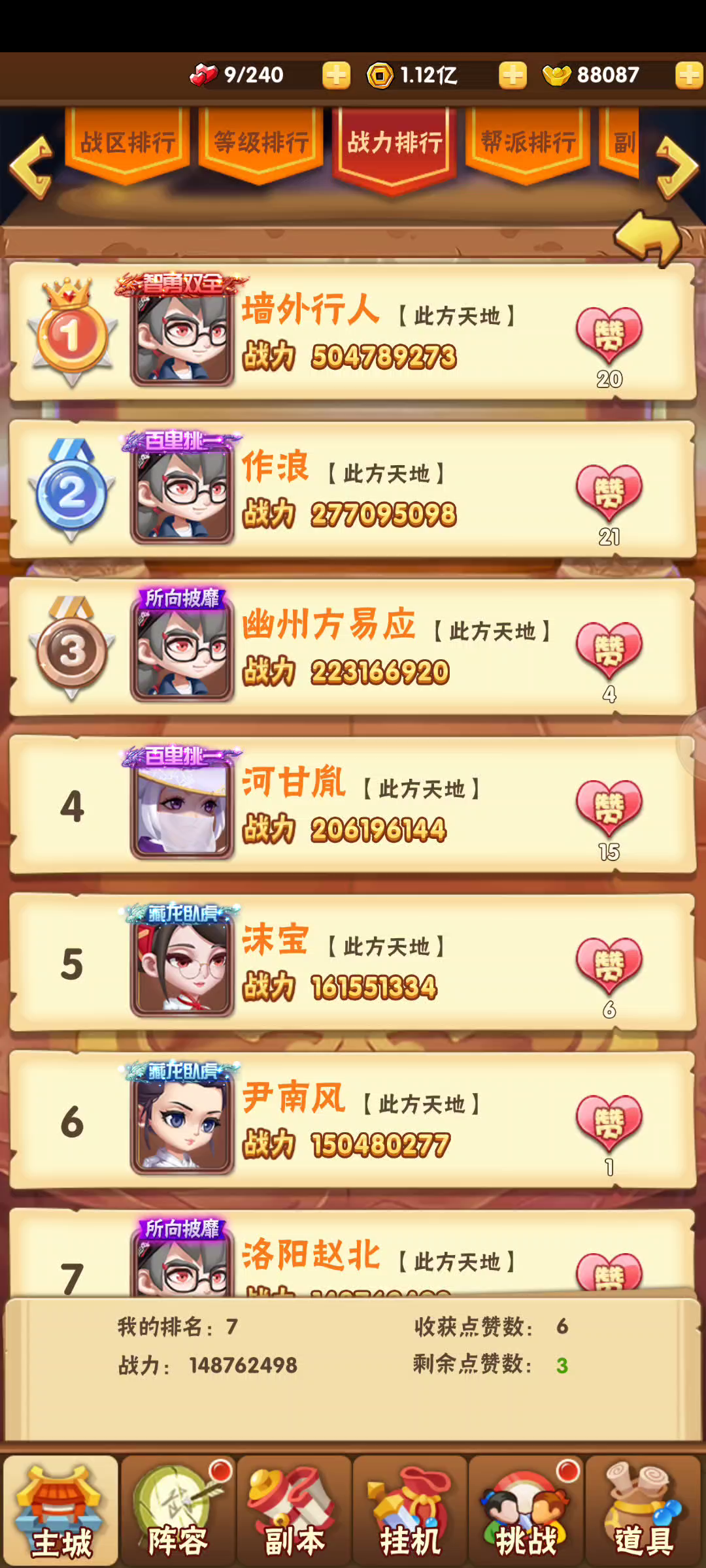Screen dimensions: 706x1568
Task: Like player 河甘胤 with the 赞 heart
Action: 609,808
